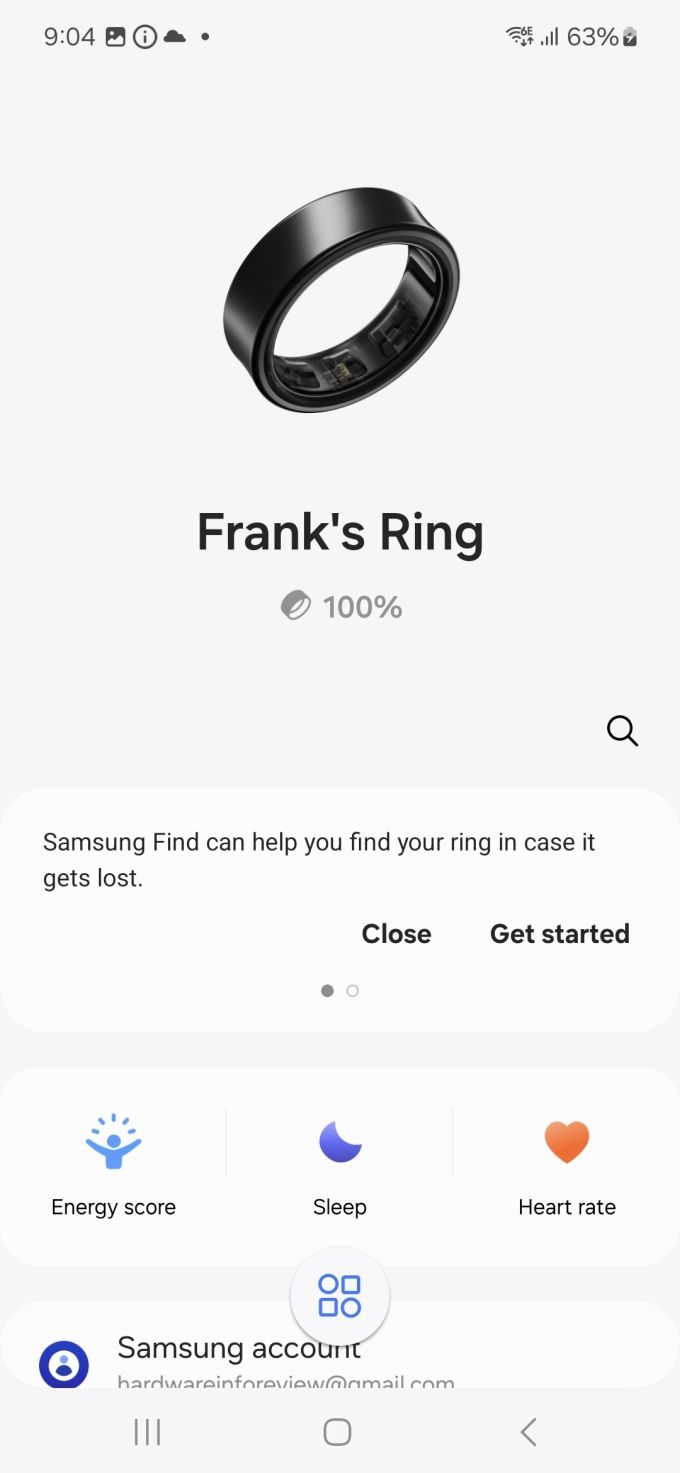
Task: Open recent apps from the navigation bar
Action: (147, 1432)
